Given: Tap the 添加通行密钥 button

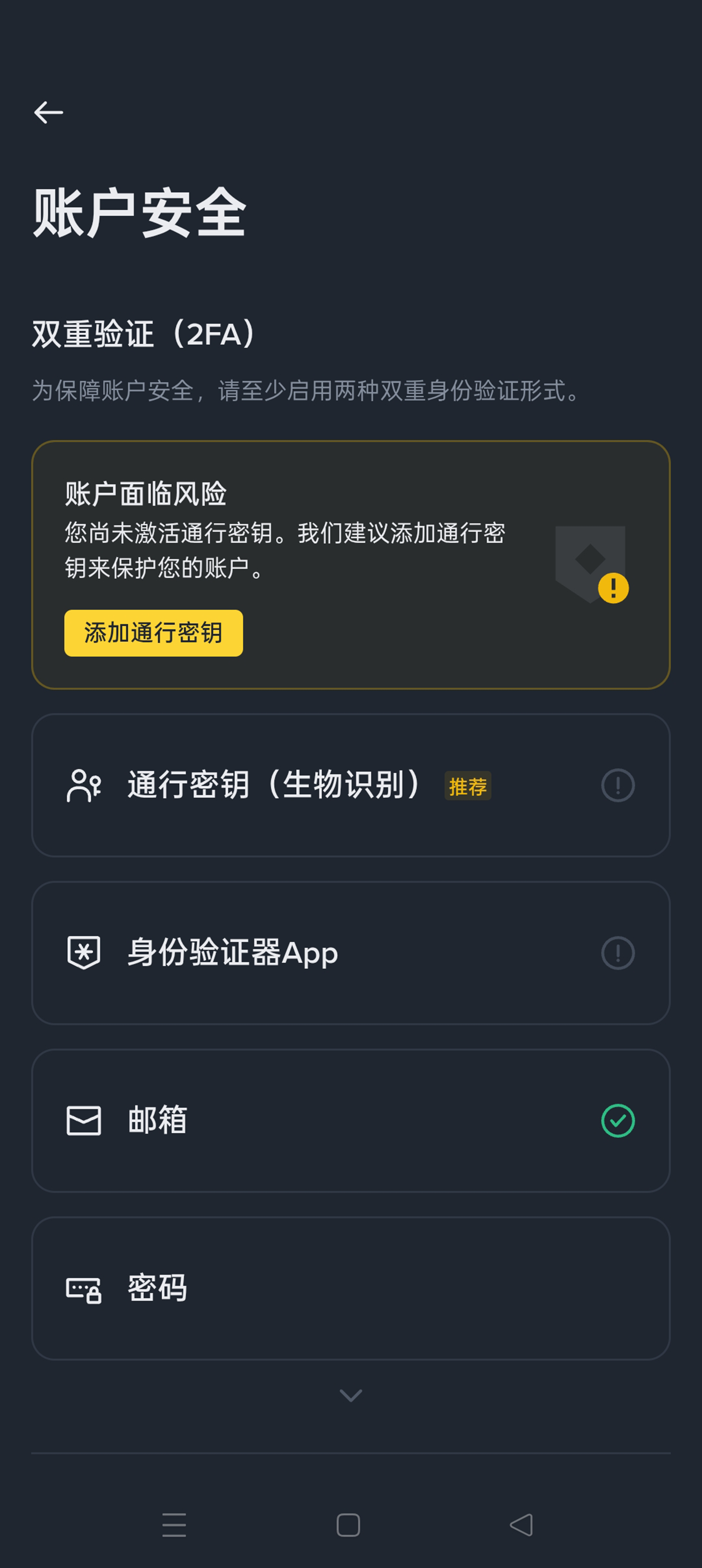Looking at the screenshot, I should point(153,633).
